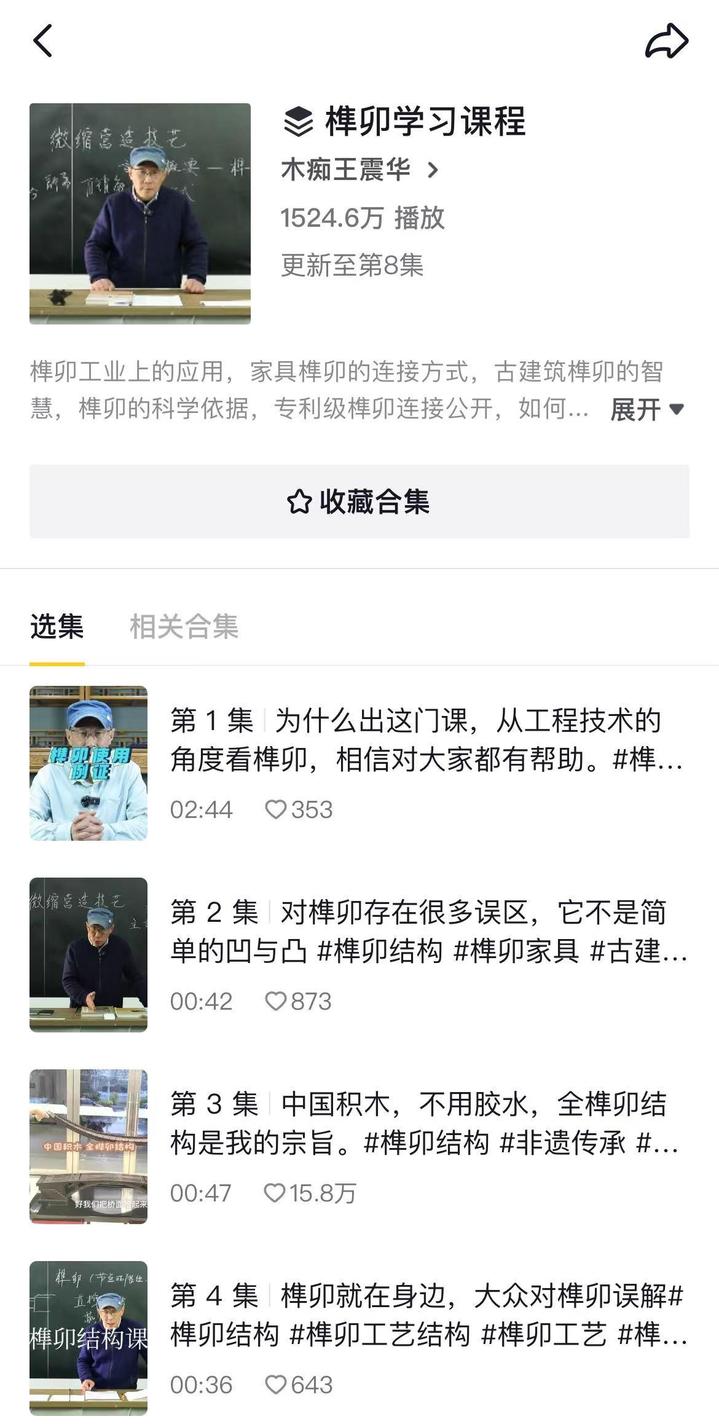Open the author profile 木痴王震华
The image size is (719, 1427).
click(360, 170)
